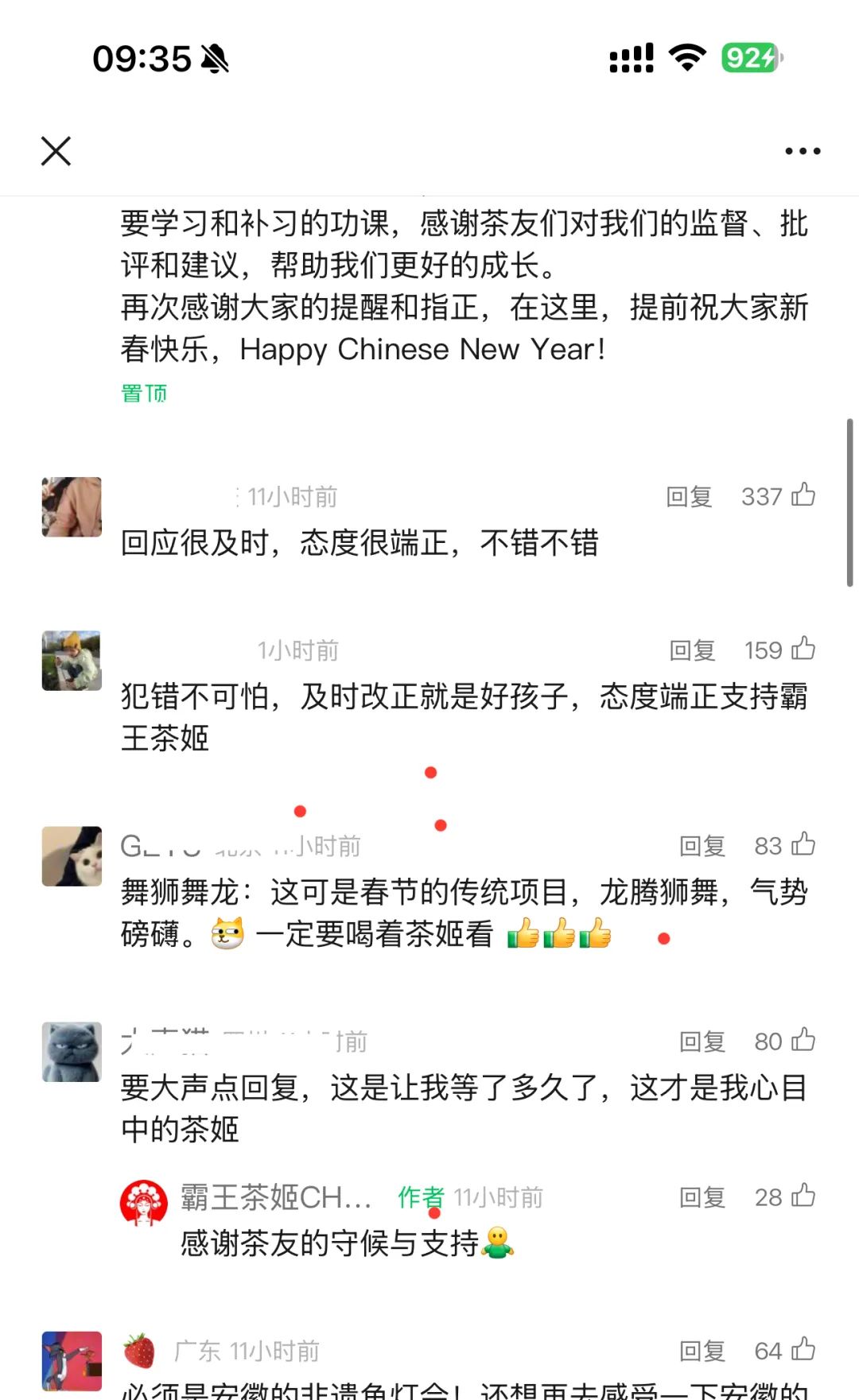Reply to the author 霸王茶姬CH's comment
Viewport: 859px width, 1400px height.
pyautogui.click(x=702, y=1197)
